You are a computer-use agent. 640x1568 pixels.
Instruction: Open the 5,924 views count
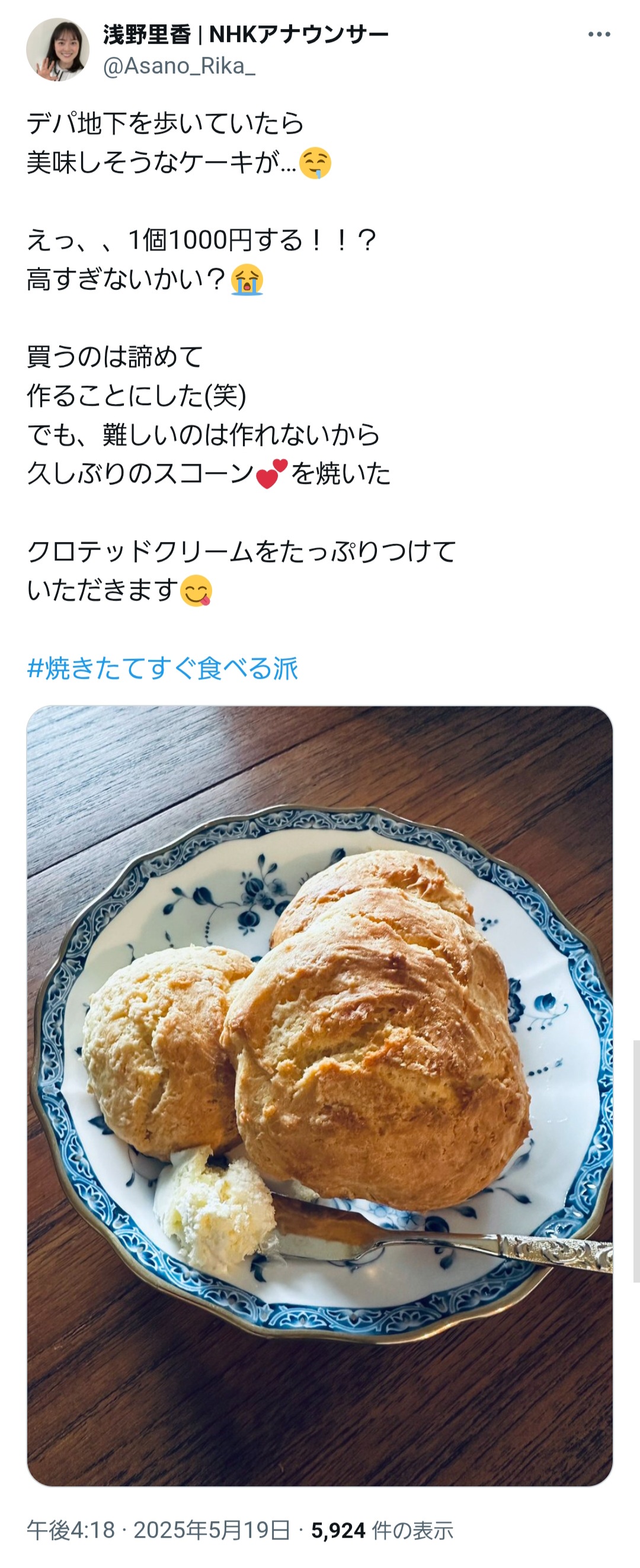[382, 1529]
